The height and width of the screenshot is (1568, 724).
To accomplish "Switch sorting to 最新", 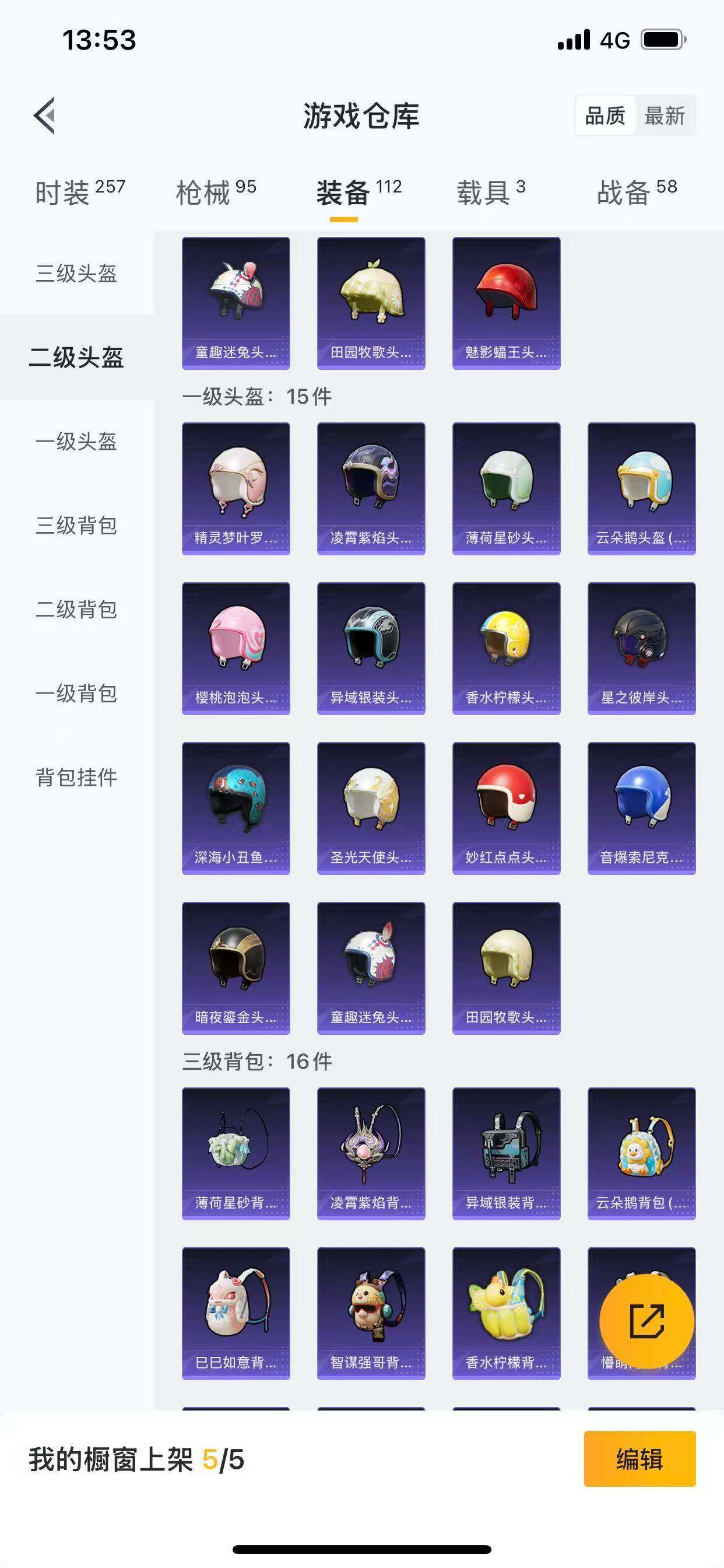I will 666,116.
